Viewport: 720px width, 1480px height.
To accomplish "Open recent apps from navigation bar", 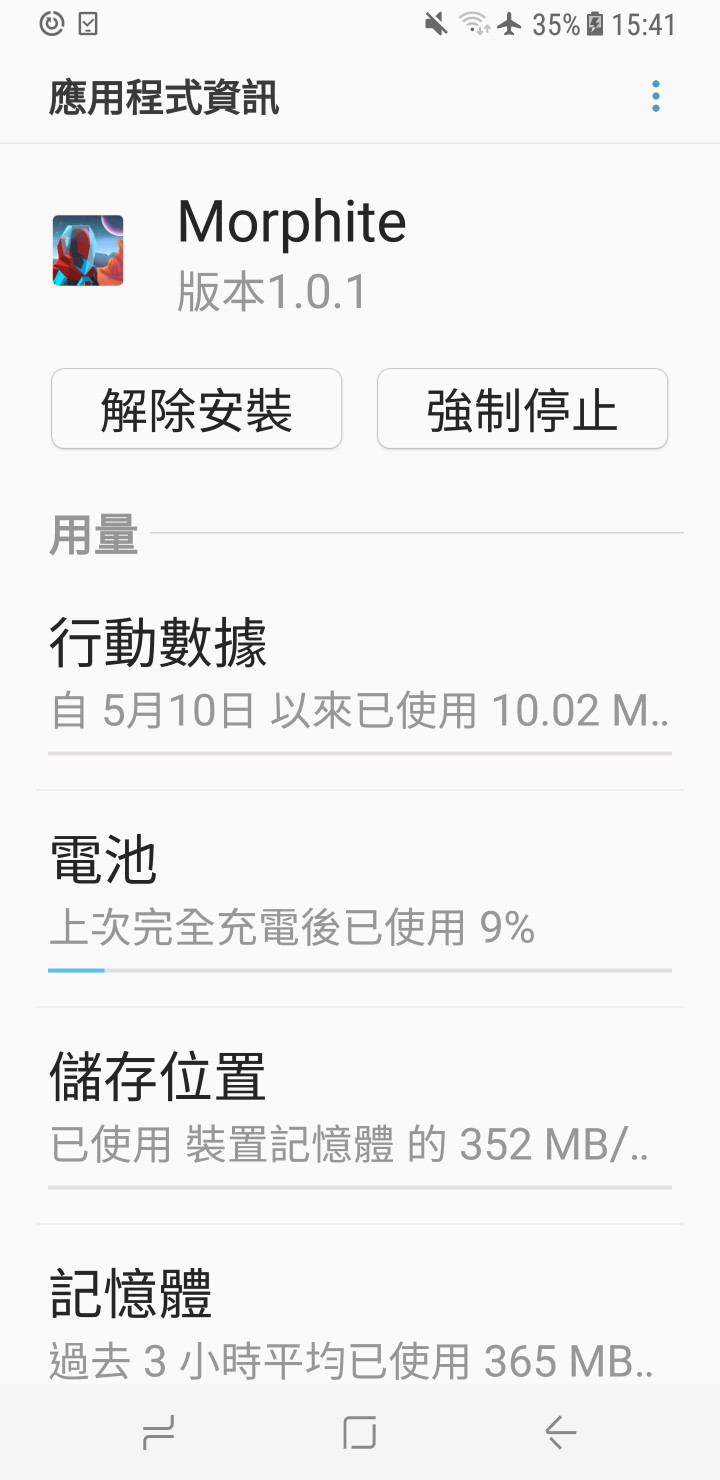I will click(159, 1434).
